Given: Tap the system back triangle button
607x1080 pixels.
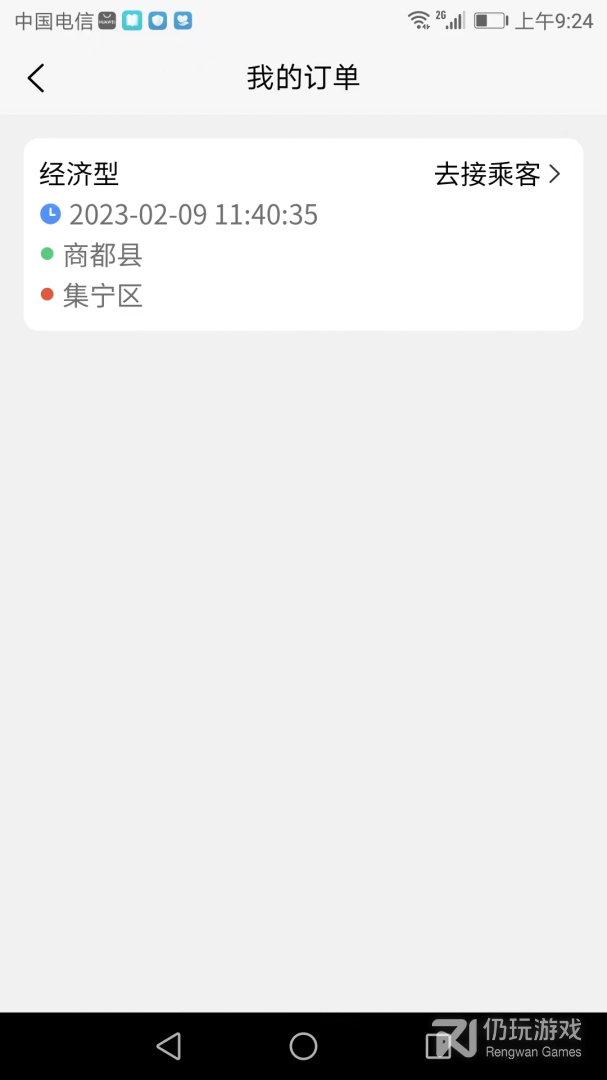Looking at the screenshot, I should [x=168, y=1046].
